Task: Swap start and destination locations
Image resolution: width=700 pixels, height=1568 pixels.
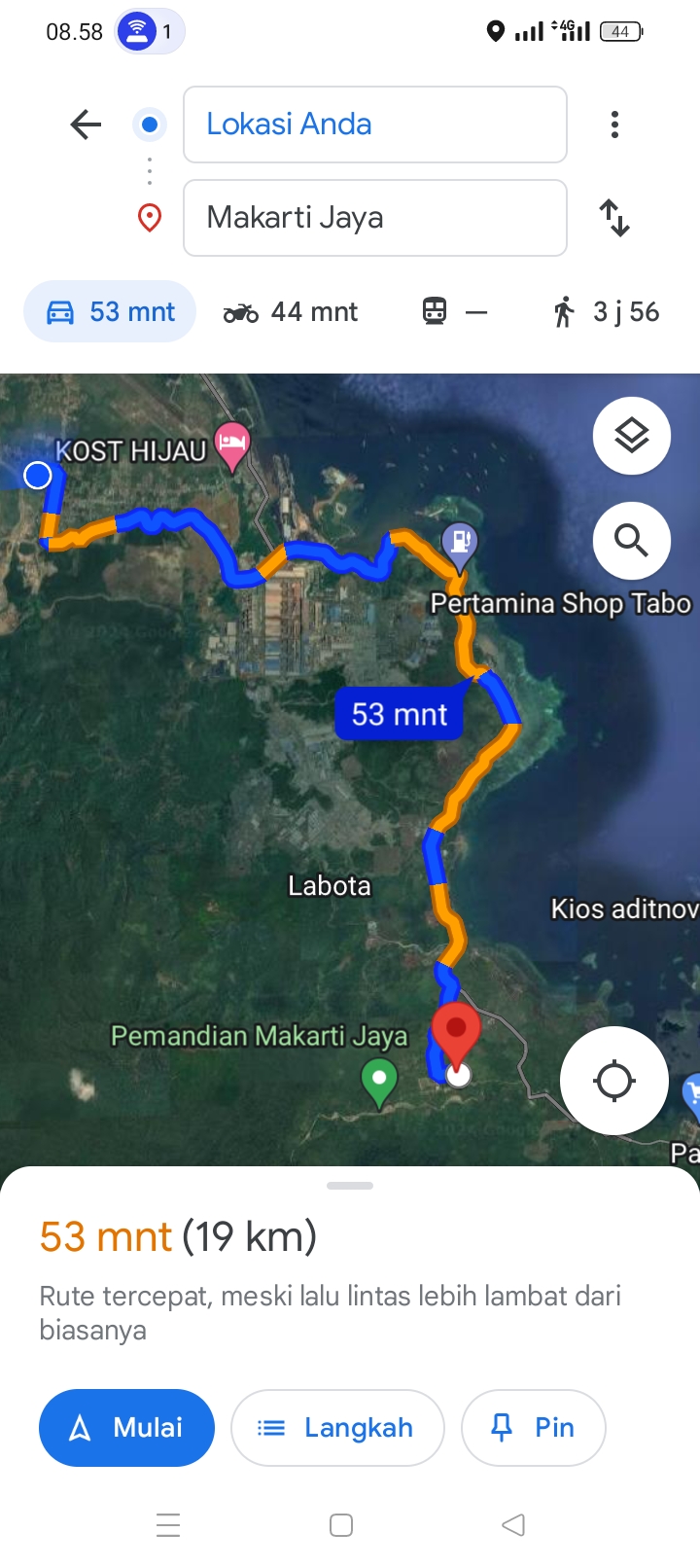Action: coord(614,218)
